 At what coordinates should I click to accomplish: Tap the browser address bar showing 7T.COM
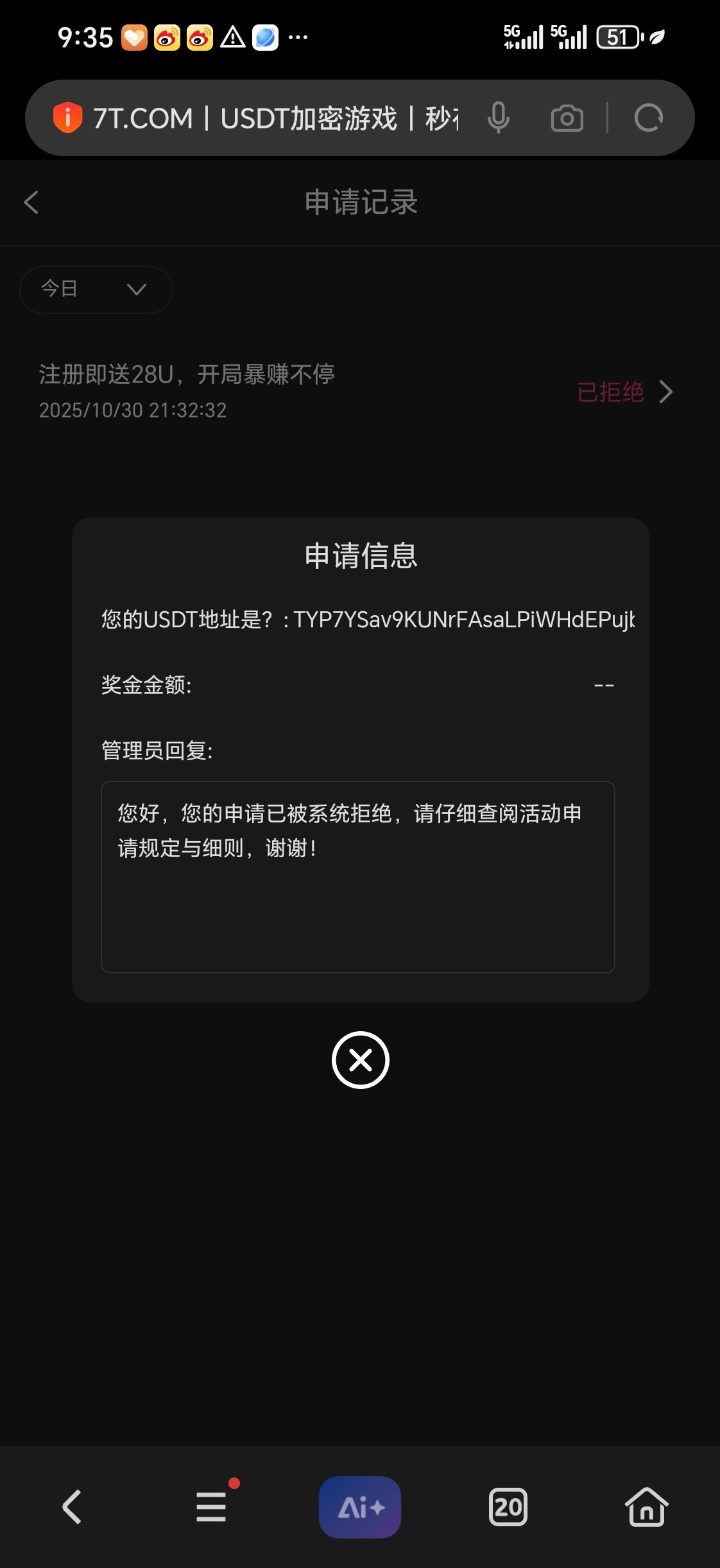pyautogui.click(x=276, y=119)
